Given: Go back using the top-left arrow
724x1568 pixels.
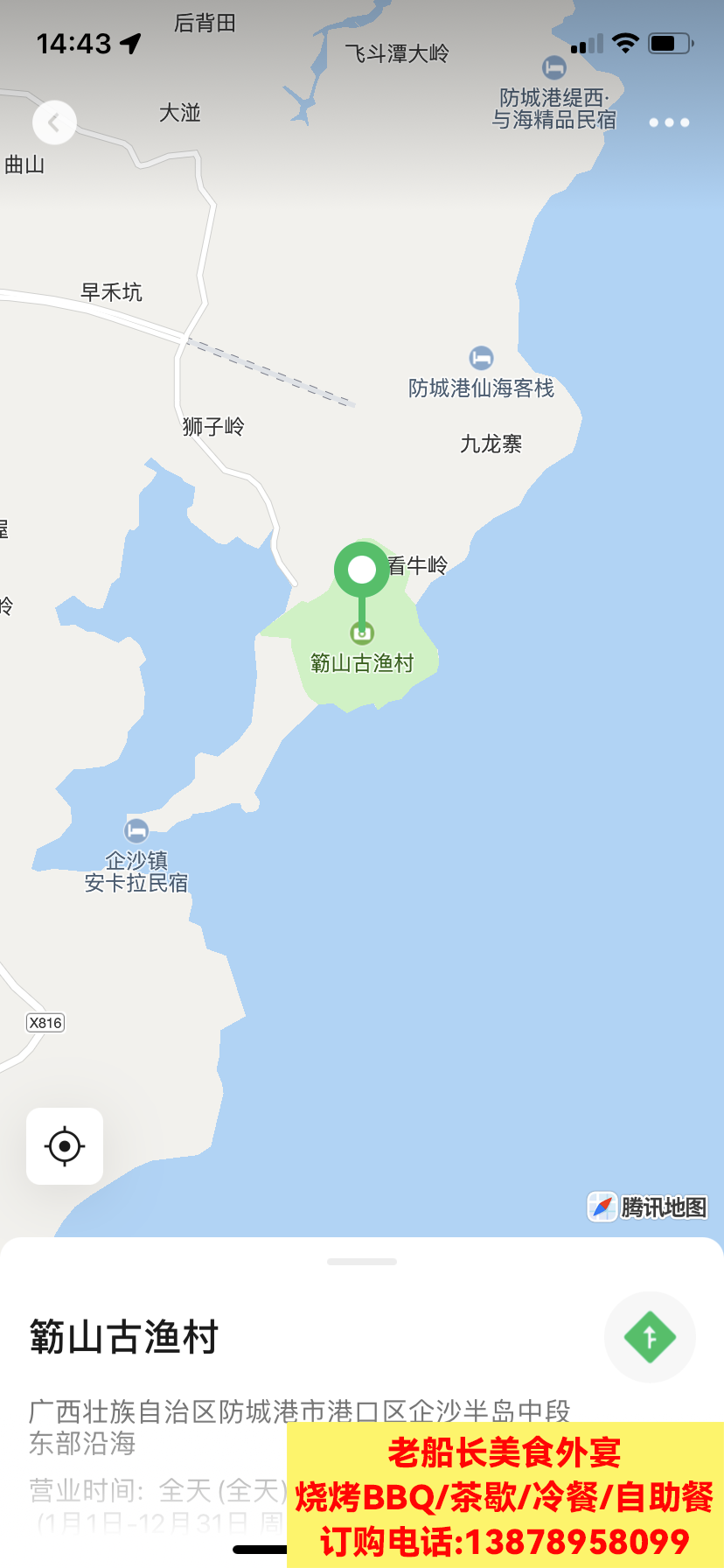Looking at the screenshot, I should point(54,122).
